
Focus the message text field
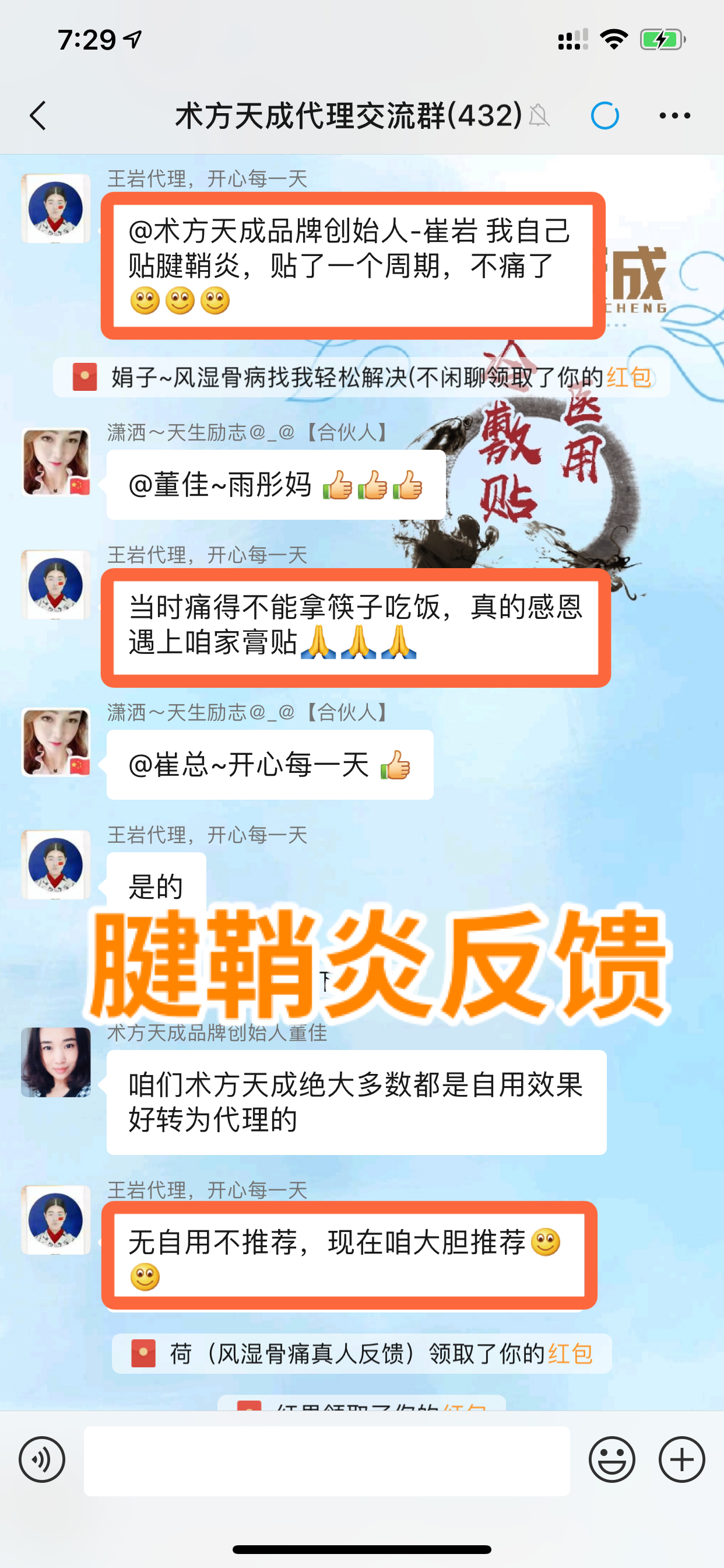326,1460
